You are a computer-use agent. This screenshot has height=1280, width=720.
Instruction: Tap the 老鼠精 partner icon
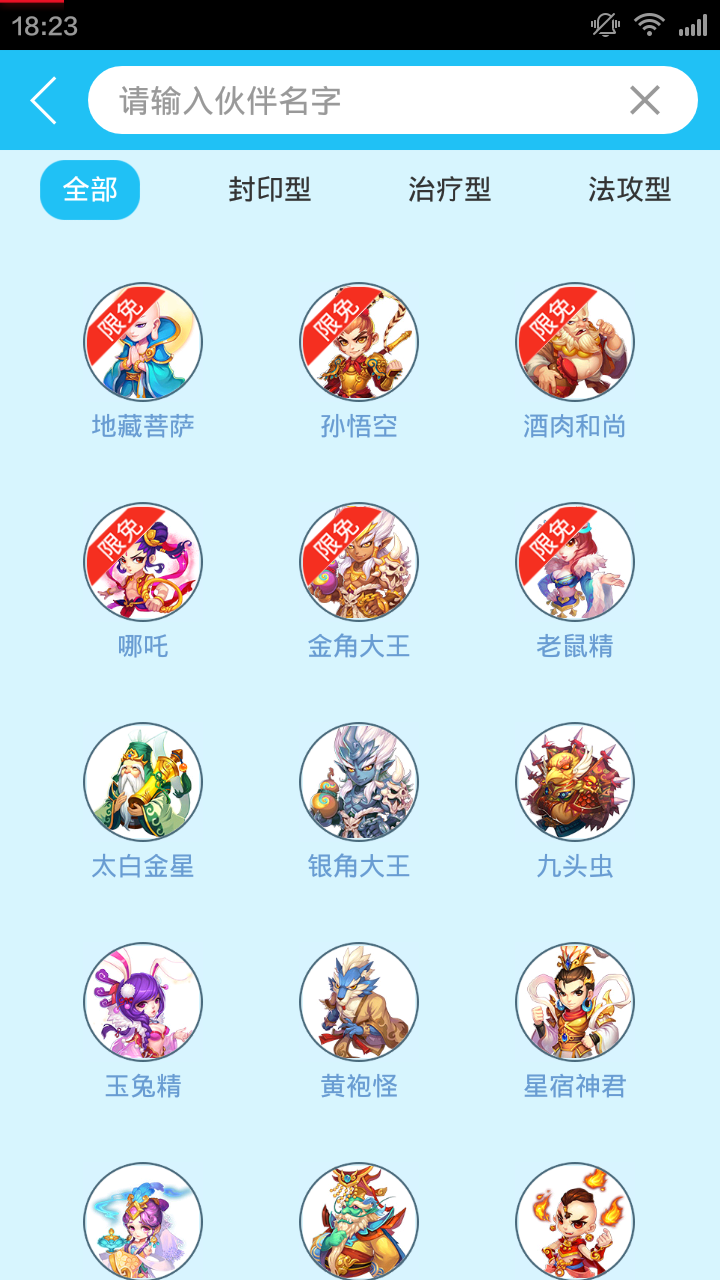tap(575, 562)
